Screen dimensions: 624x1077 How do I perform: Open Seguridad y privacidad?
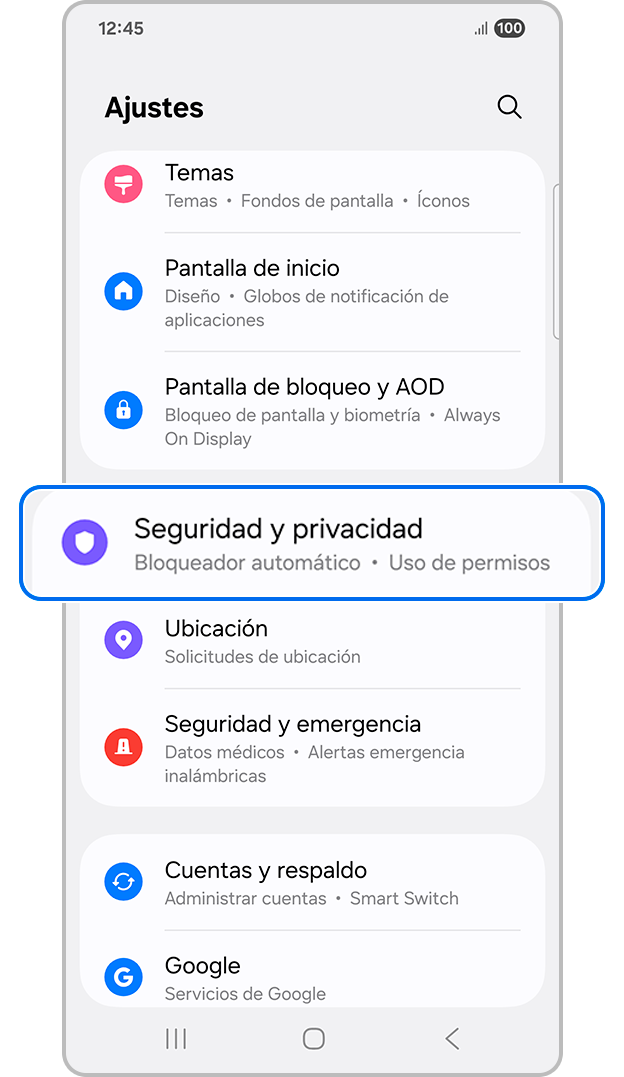click(x=312, y=544)
